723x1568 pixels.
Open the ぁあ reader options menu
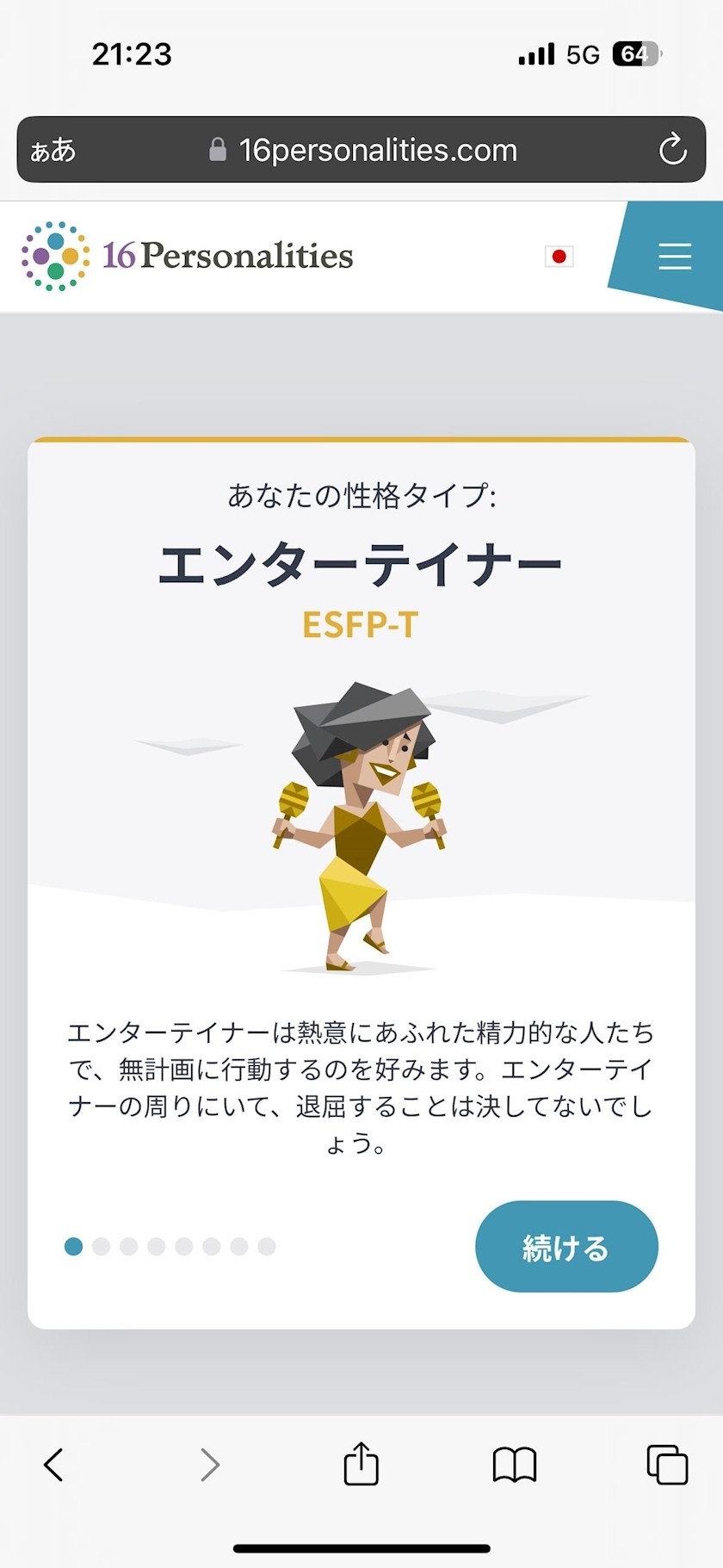tap(53, 150)
